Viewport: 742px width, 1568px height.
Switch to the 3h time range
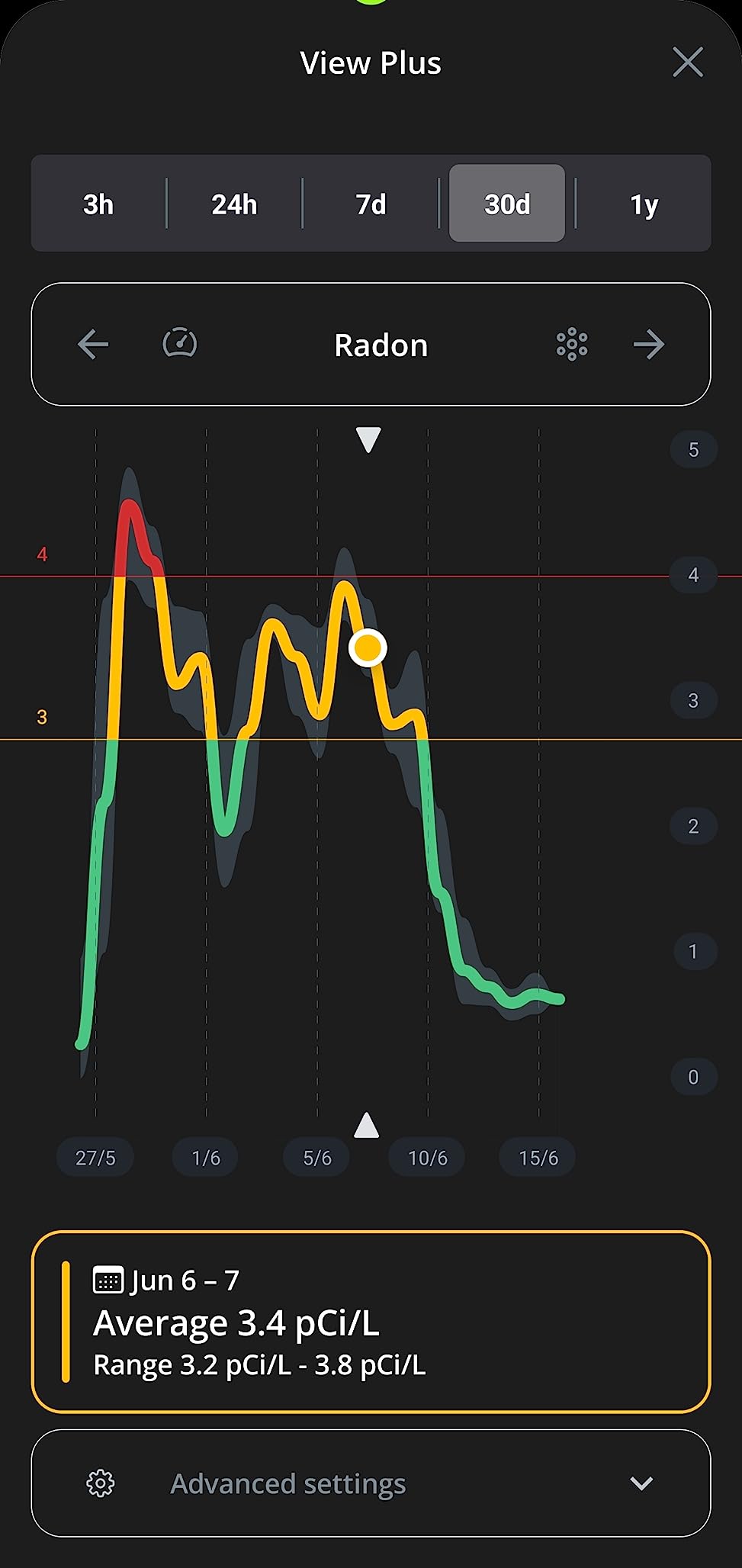tap(98, 204)
